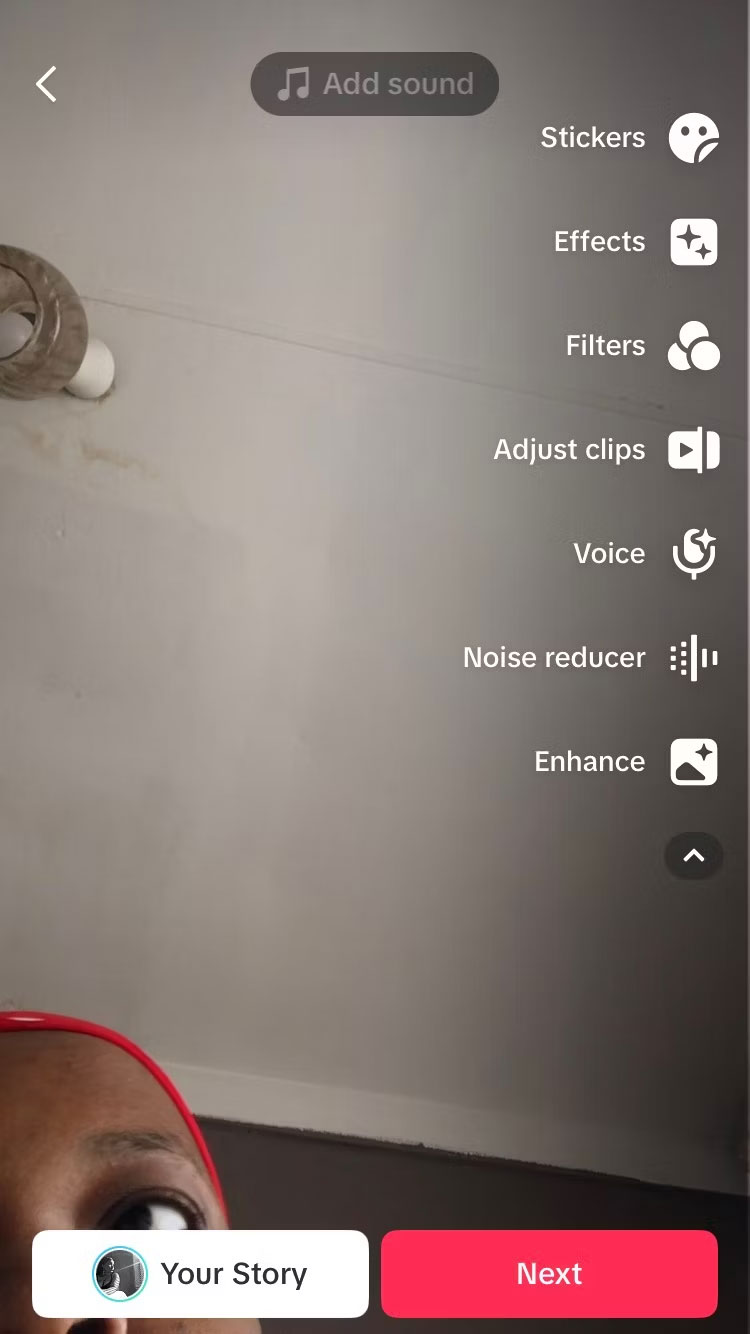Post to Your Story
Viewport: 750px width, 1334px height.
(200, 1273)
